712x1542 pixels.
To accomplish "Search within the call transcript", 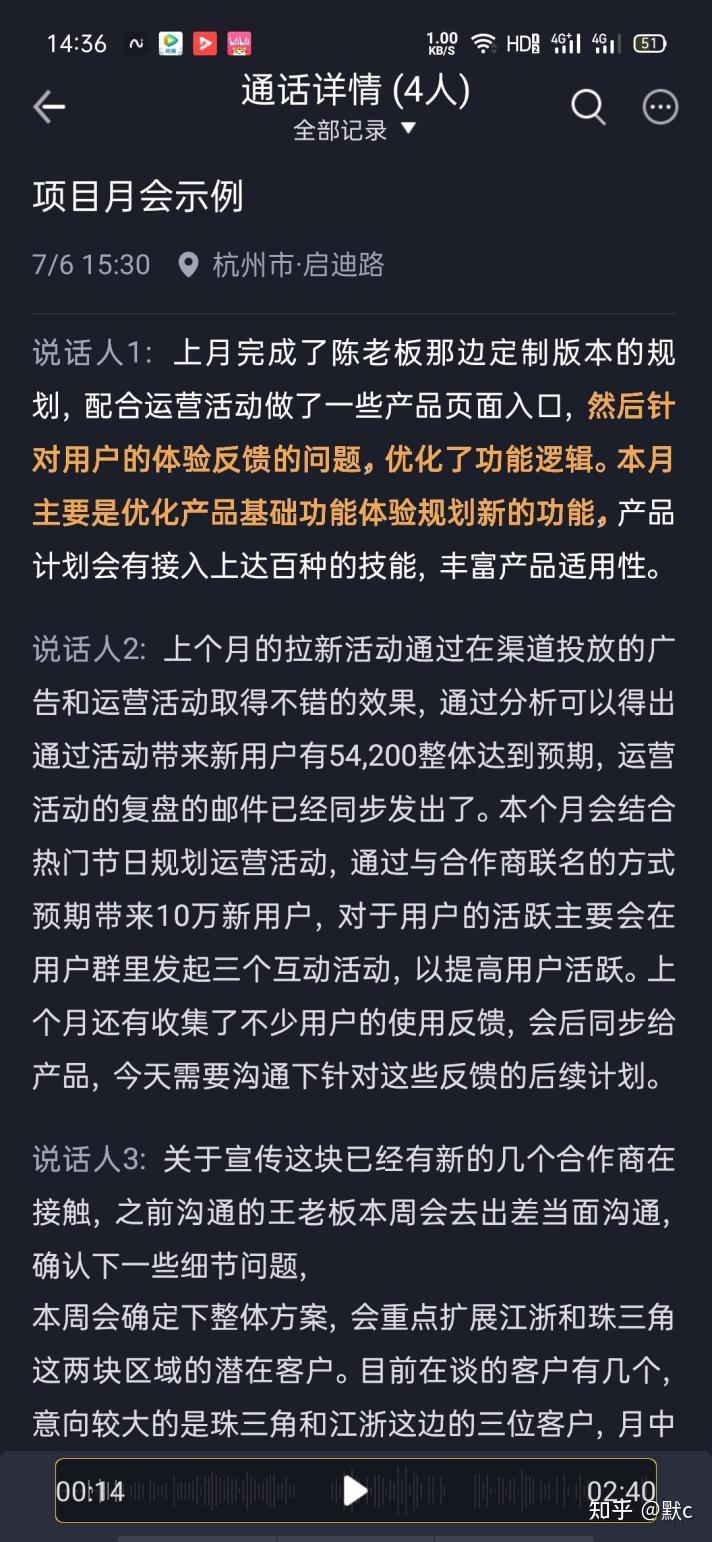I will 588,107.
